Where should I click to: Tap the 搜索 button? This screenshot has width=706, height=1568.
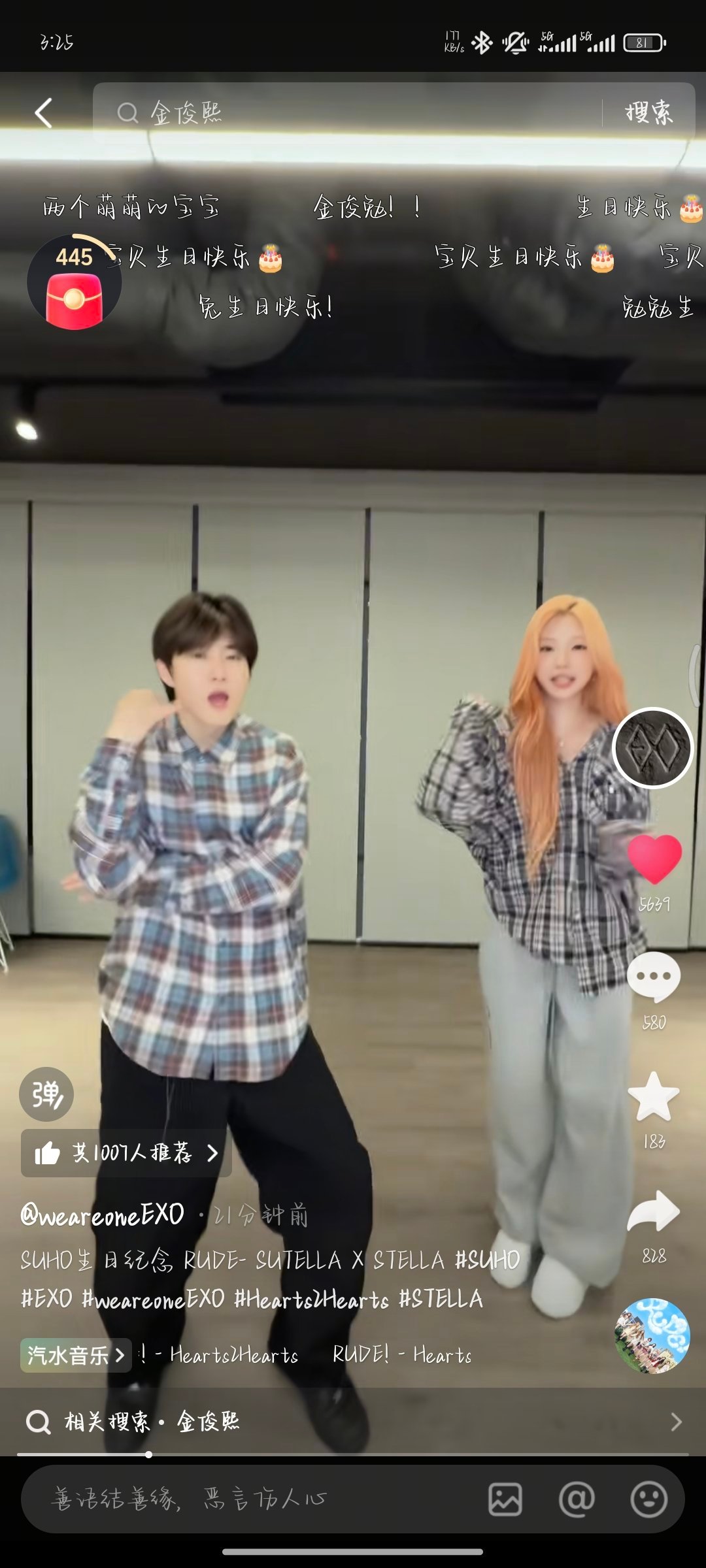coord(648,113)
